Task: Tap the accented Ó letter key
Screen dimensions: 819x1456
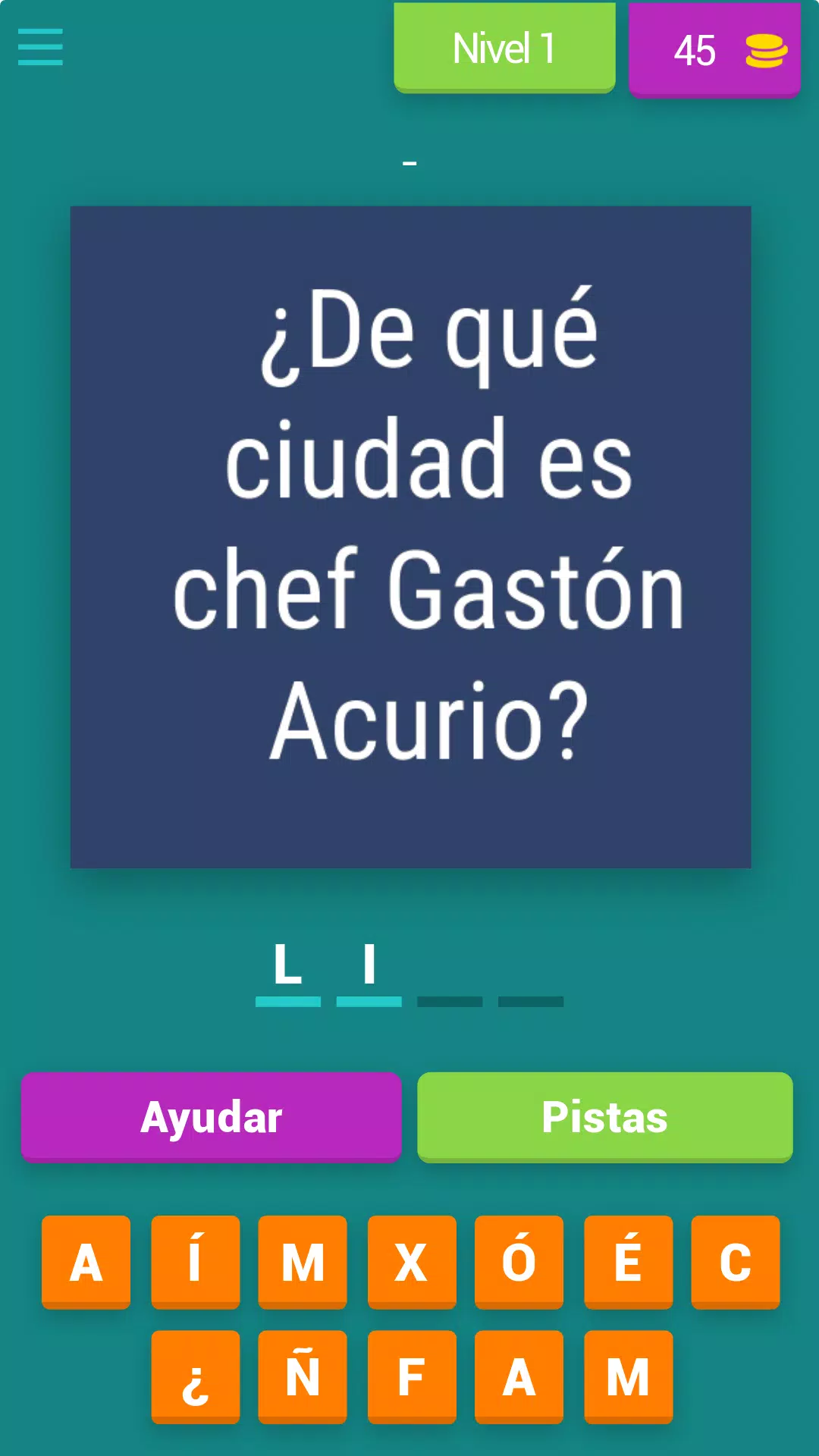Action: (x=519, y=1260)
